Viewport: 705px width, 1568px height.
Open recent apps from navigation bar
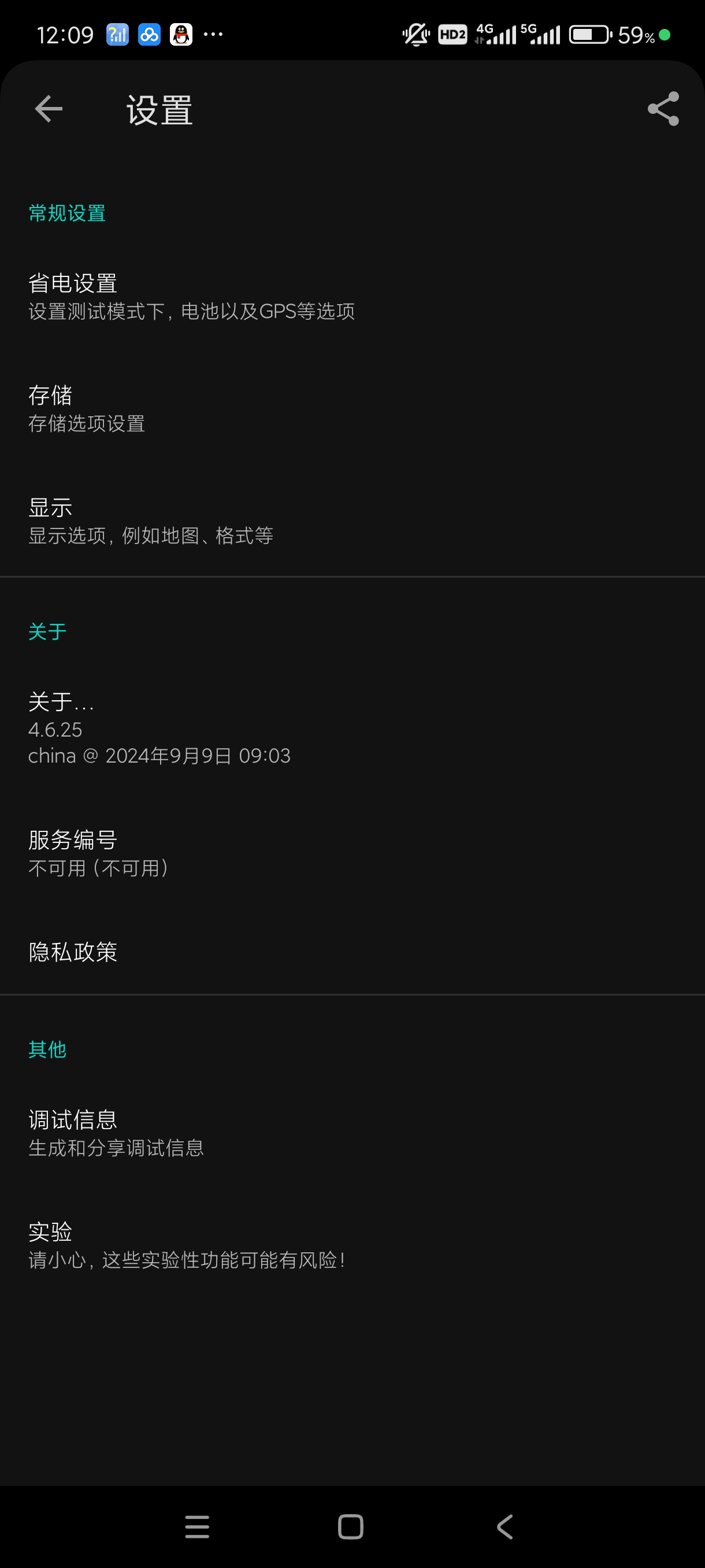pyautogui.click(x=197, y=1526)
